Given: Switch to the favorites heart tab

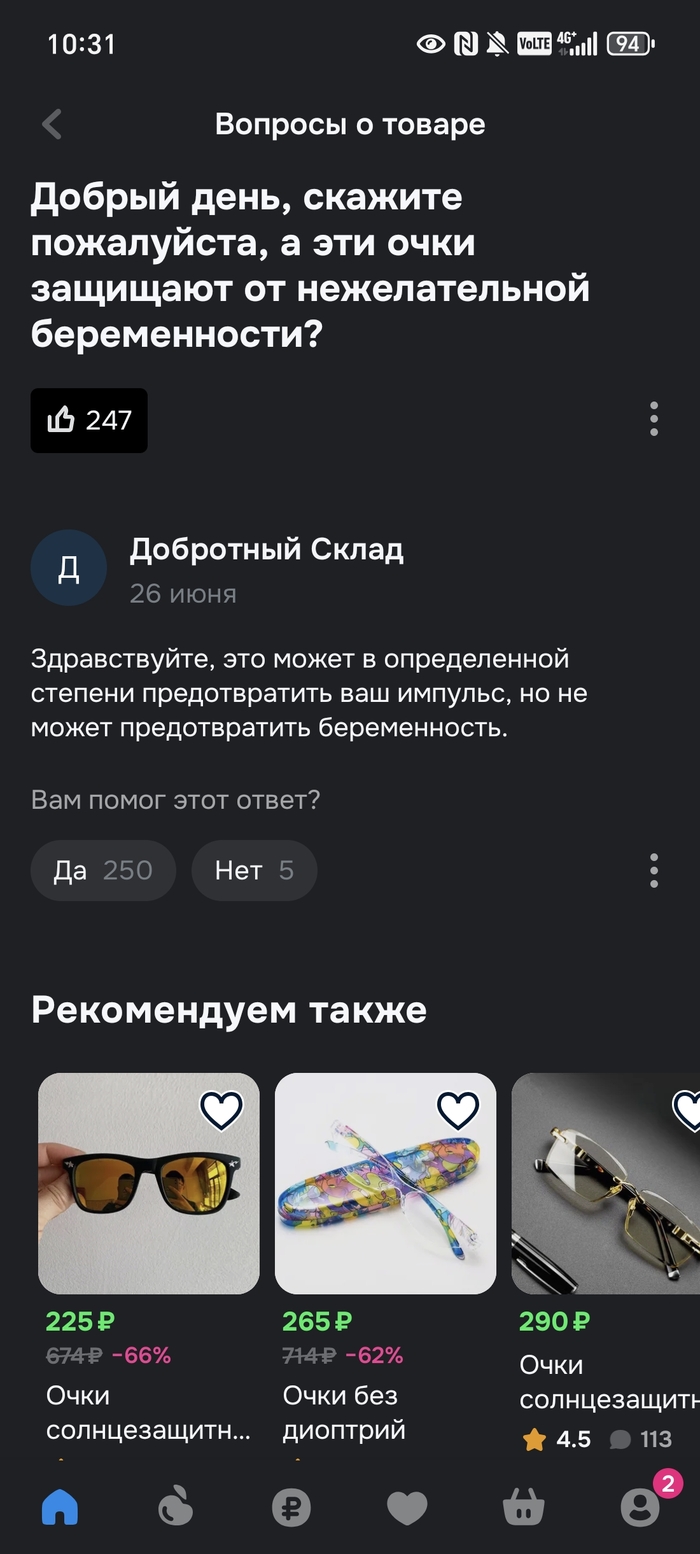Looking at the screenshot, I should pos(407,1507).
